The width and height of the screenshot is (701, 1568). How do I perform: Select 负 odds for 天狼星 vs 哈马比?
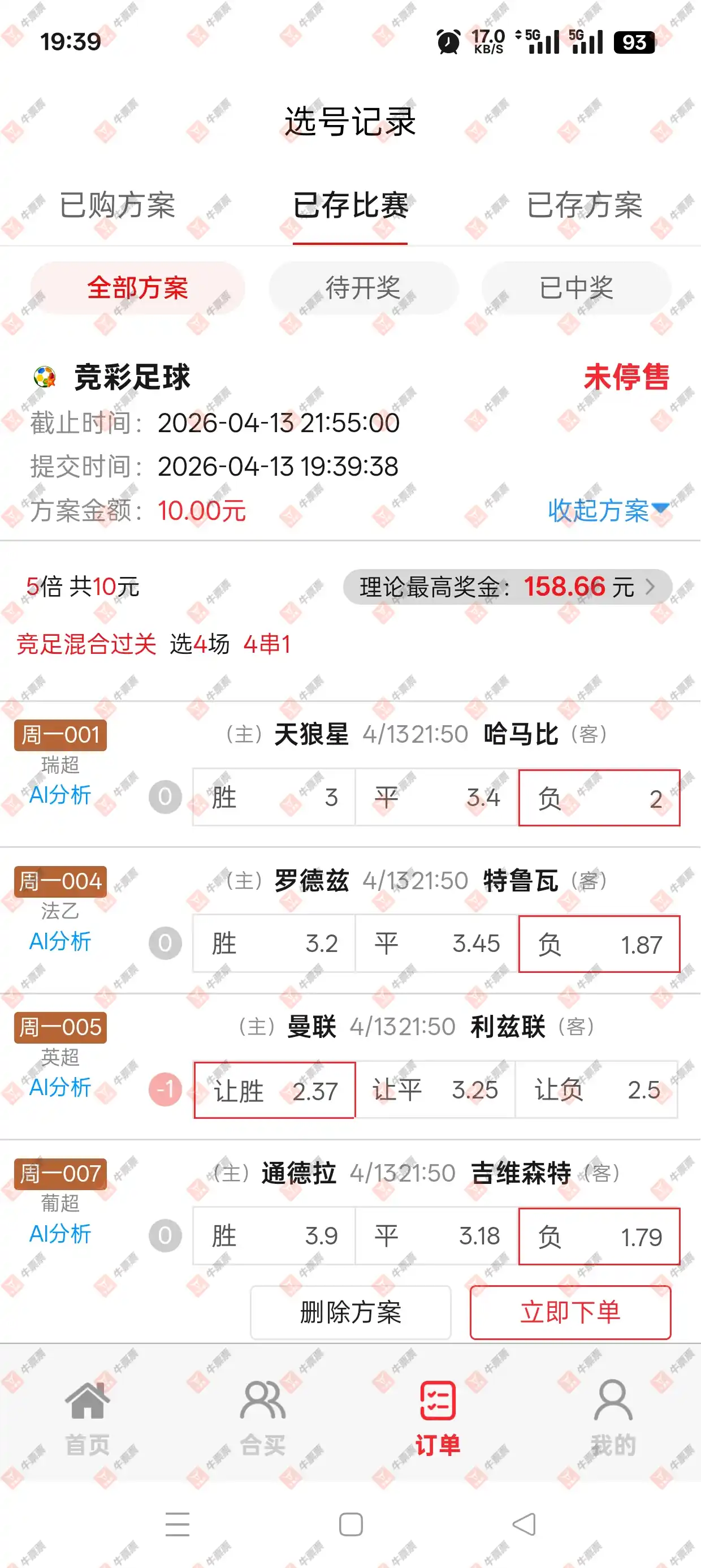(599, 798)
